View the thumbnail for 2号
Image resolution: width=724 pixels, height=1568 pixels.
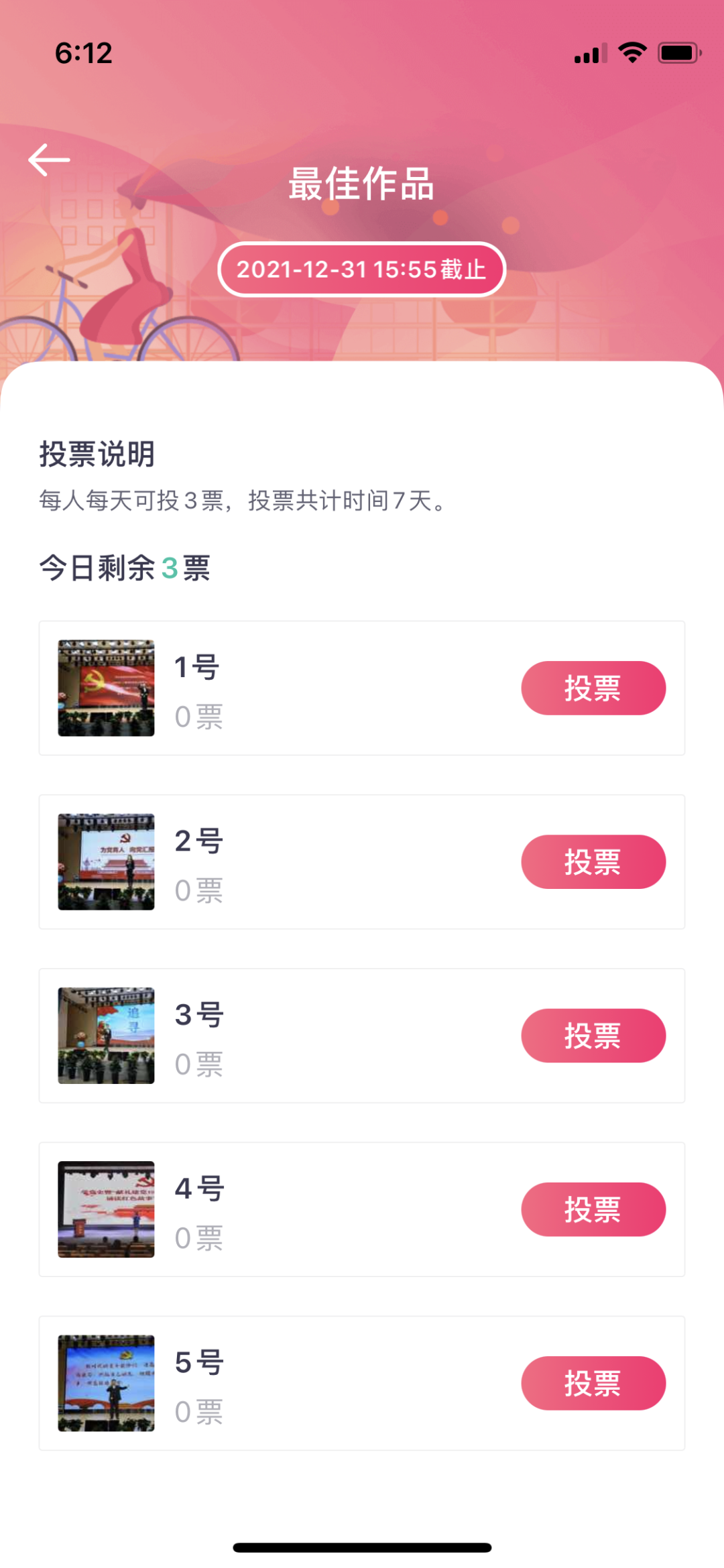106,861
